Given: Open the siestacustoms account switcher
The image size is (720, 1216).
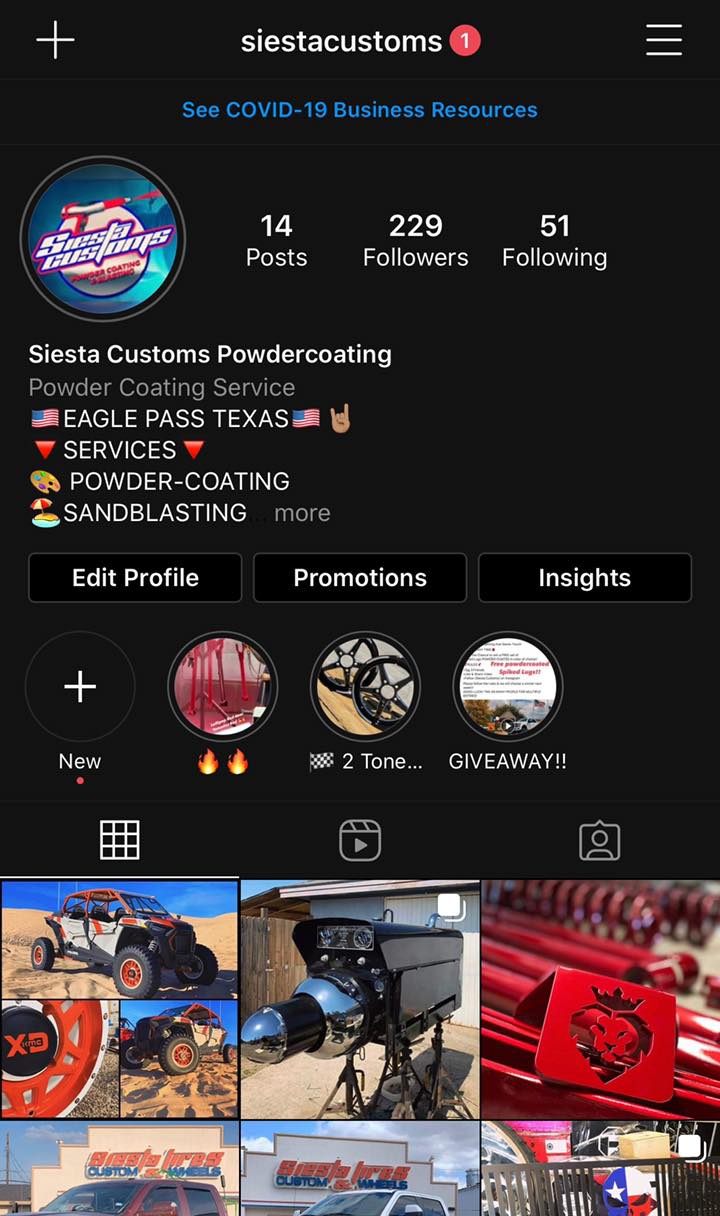Looking at the screenshot, I should click(x=341, y=41).
